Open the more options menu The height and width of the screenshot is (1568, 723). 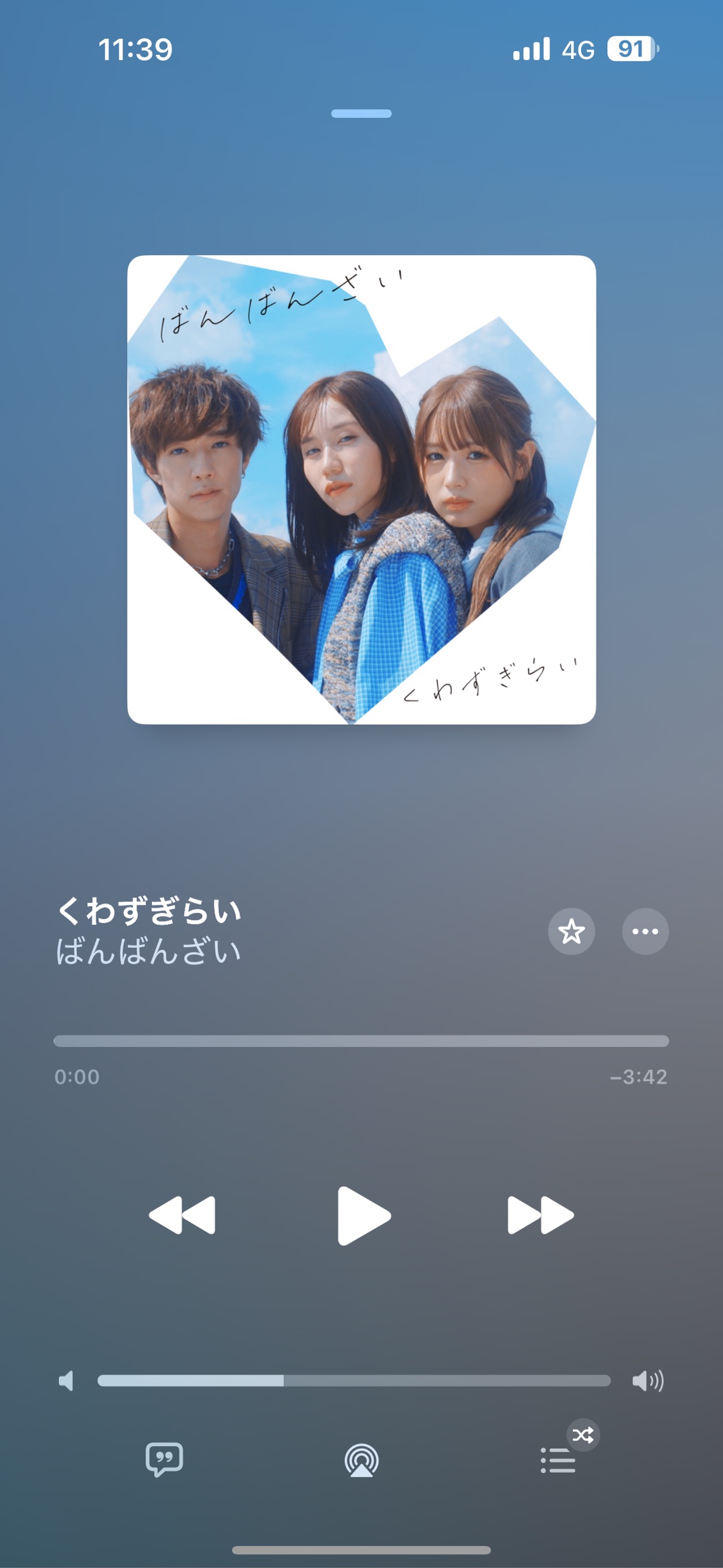point(645,931)
